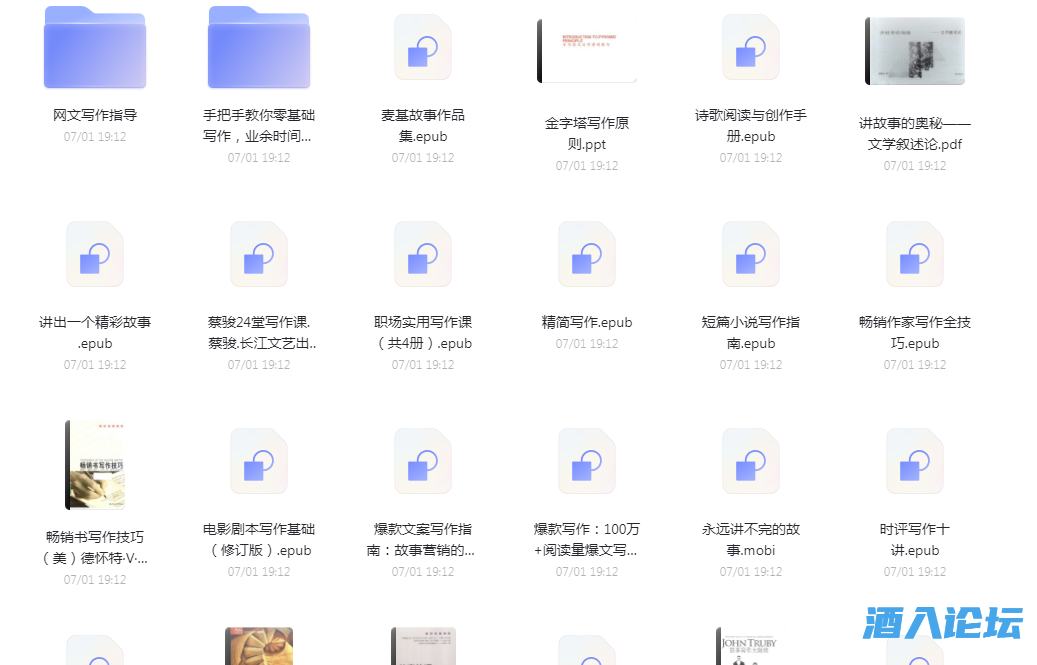Open 永远讲不完的故事.mobi
1037x665 pixels.
(x=751, y=462)
